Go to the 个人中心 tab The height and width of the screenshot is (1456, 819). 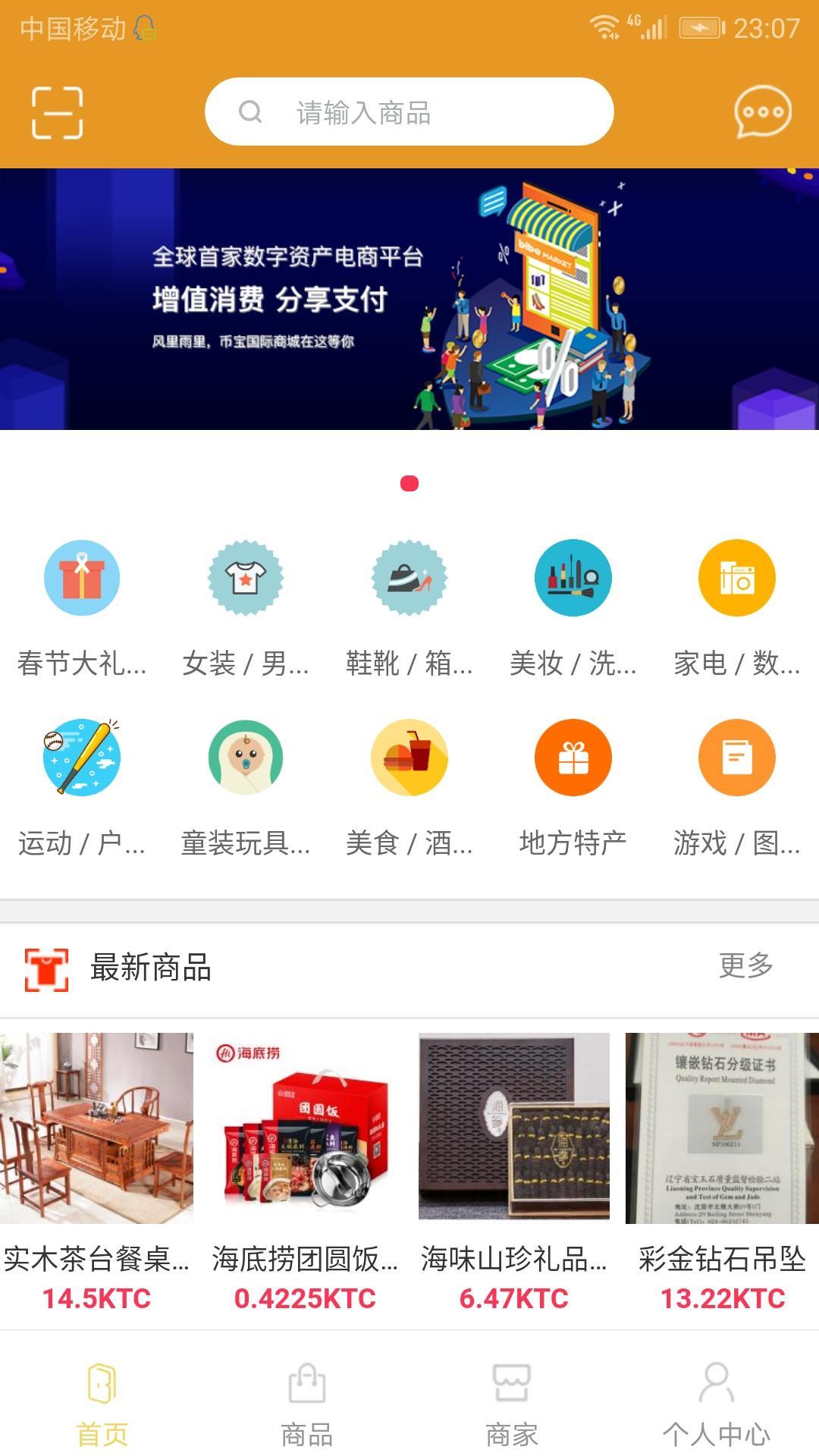(716, 1403)
